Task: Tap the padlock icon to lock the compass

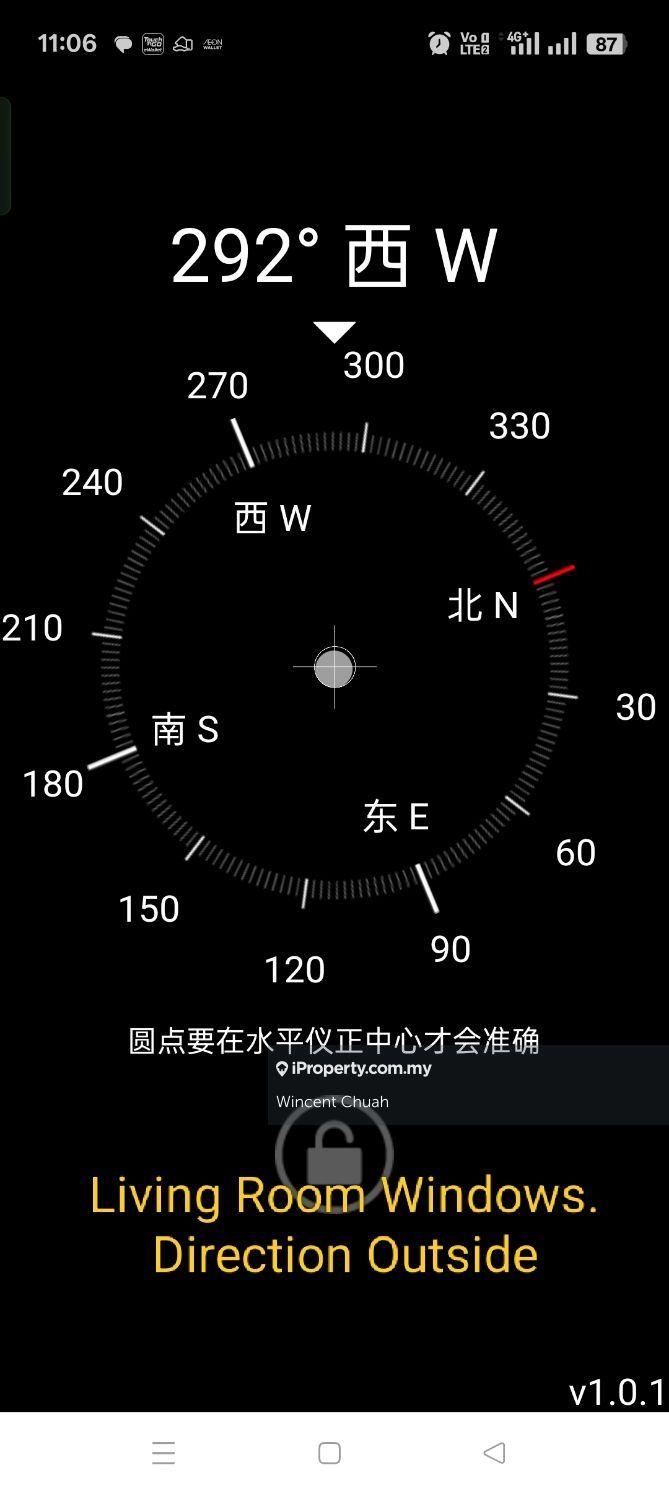Action: tap(334, 1155)
